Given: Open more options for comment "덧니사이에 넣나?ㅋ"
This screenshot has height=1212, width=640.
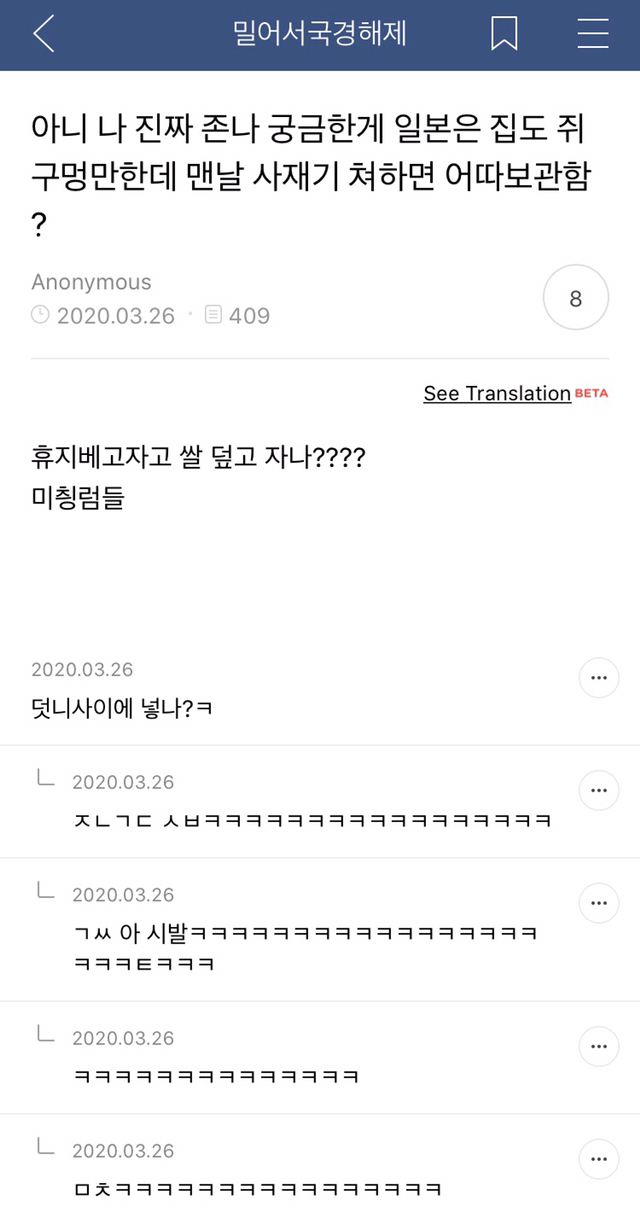Looking at the screenshot, I should point(599,678).
